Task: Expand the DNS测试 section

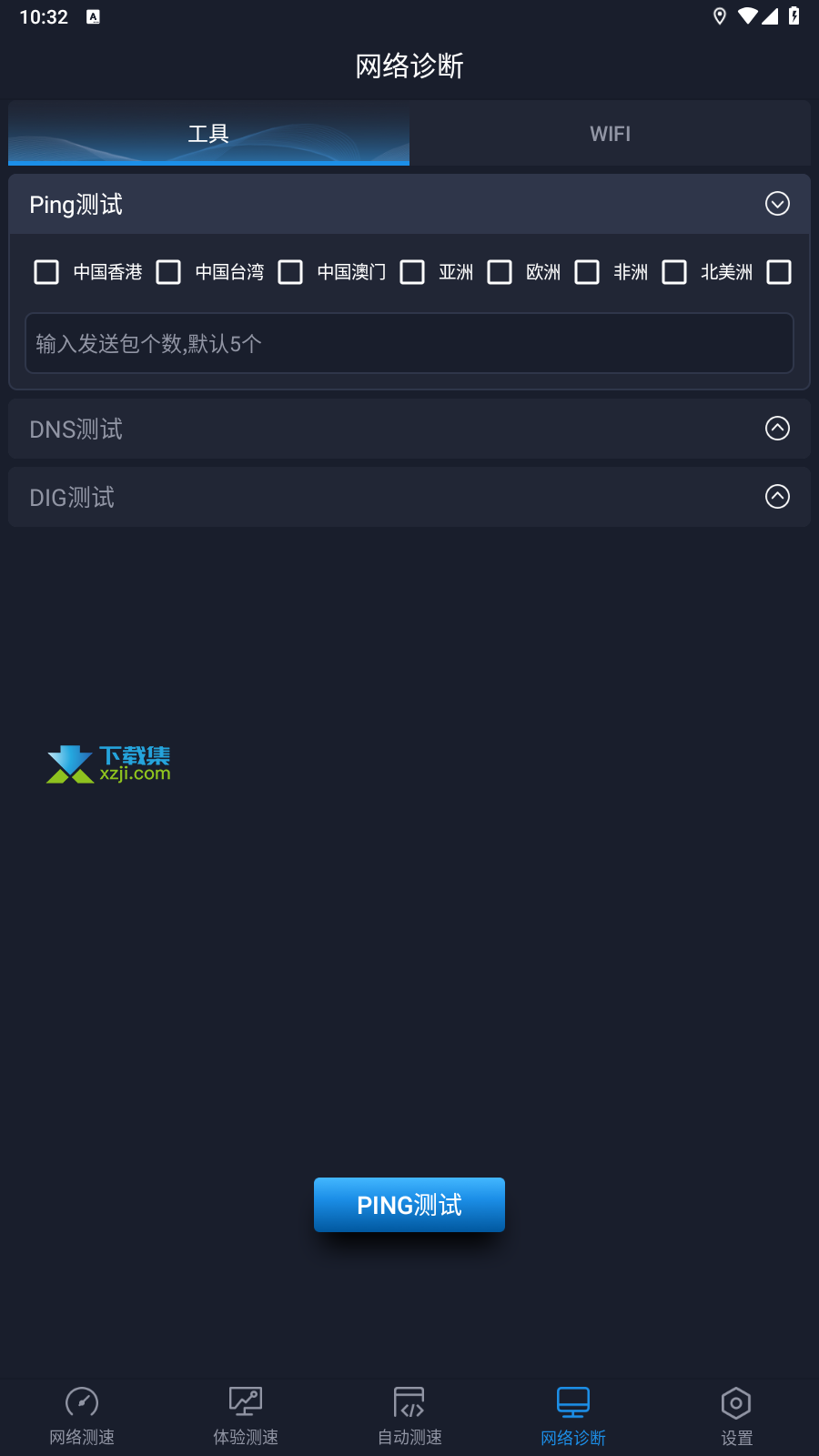Action: (777, 429)
